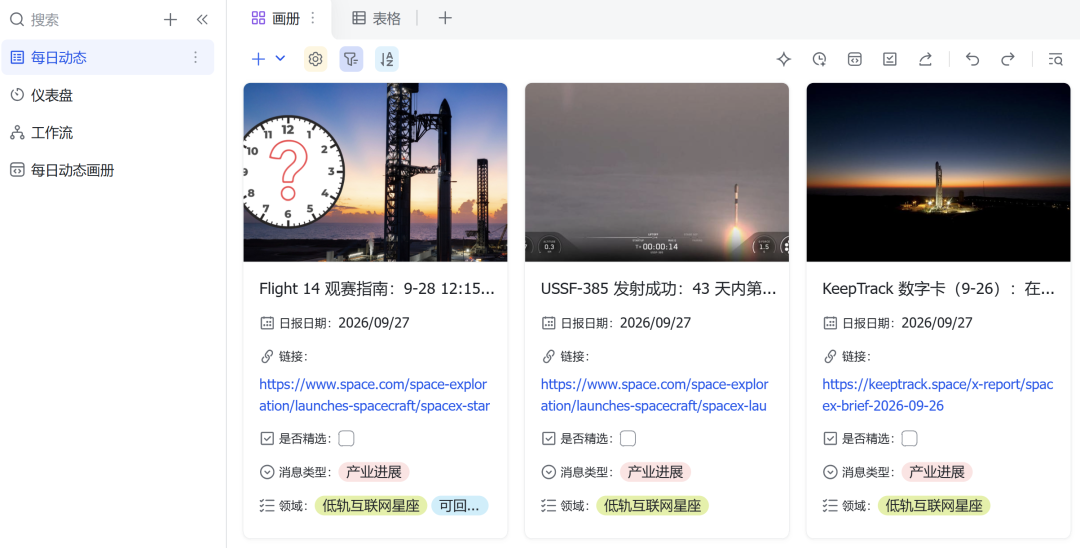The image size is (1080, 548).
Task: Open the gear settings for the gallery view
Action: (x=315, y=59)
